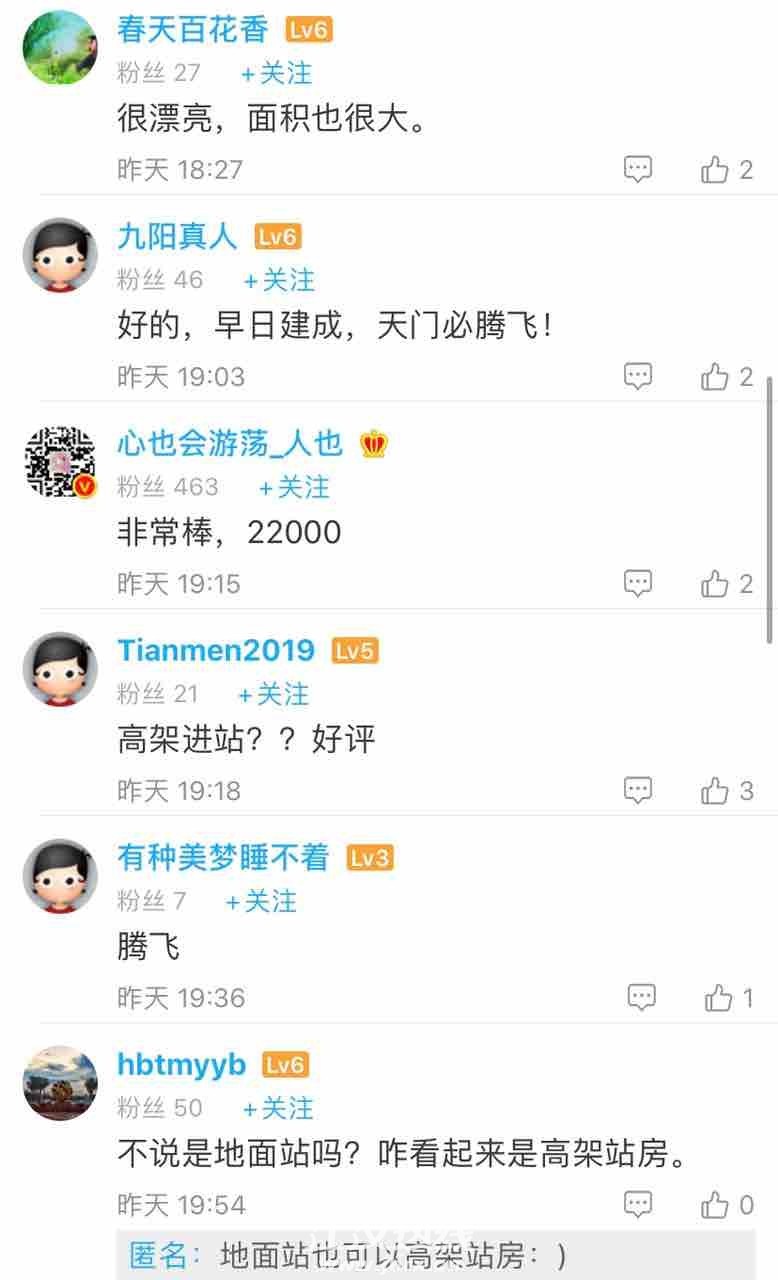
Task: Follow user hbtmyyb
Action: pos(278,1108)
